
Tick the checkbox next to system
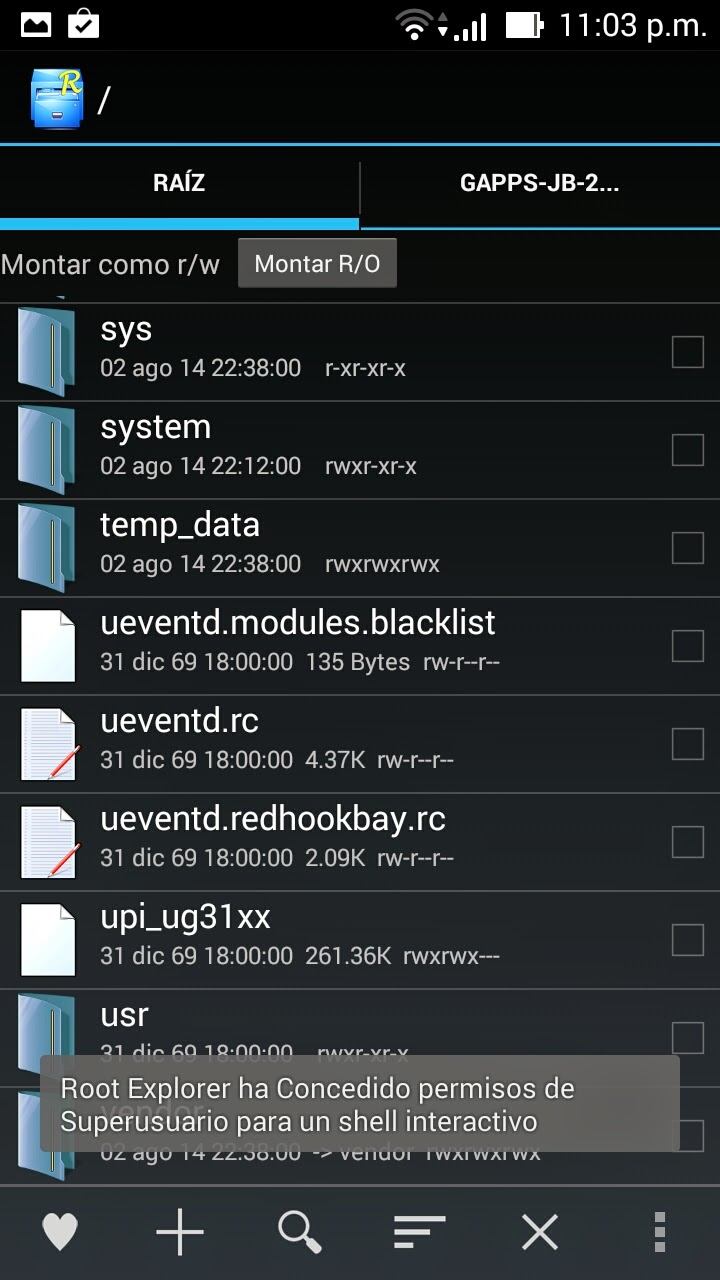pyautogui.click(x=687, y=450)
